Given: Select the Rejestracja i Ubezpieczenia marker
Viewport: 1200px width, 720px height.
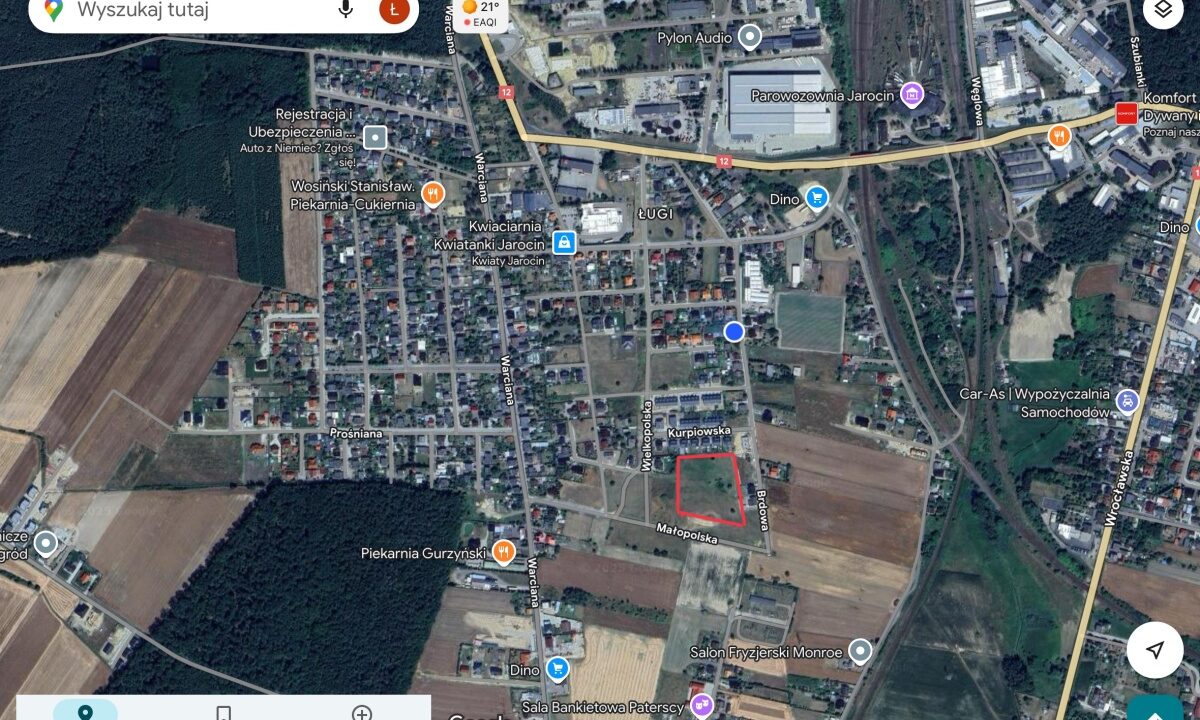Looking at the screenshot, I should 375,137.
